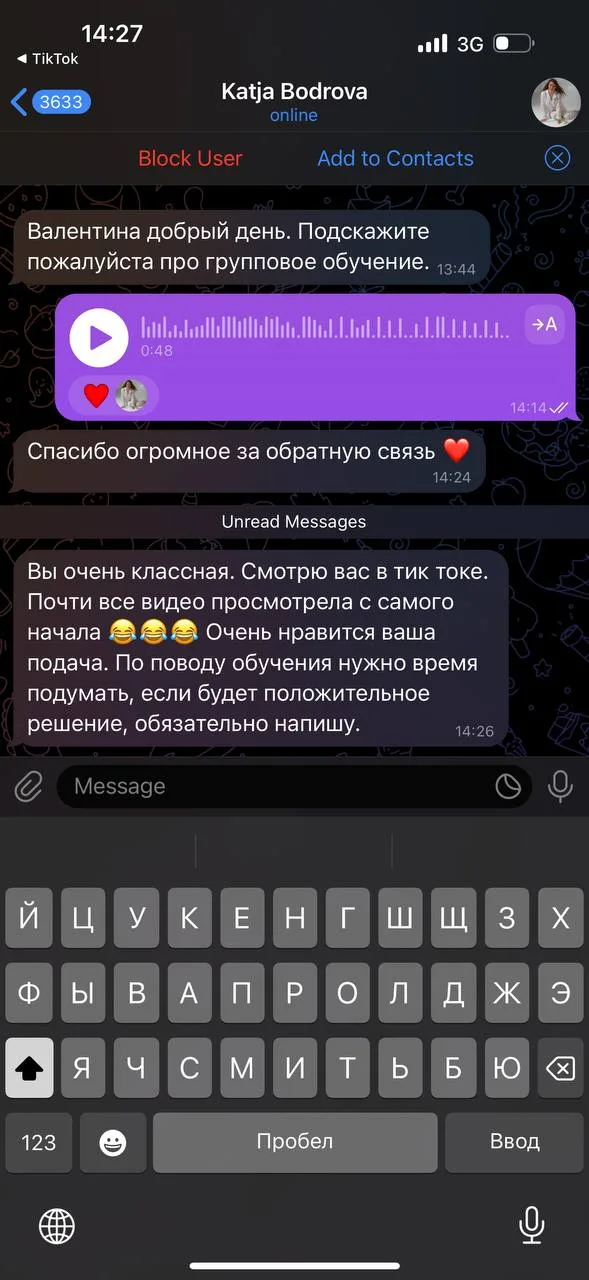Tap the keyboard dictation microphone
Image resolution: width=589 pixels, height=1280 pixels.
pyautogui.click(x=532, y=1224)
